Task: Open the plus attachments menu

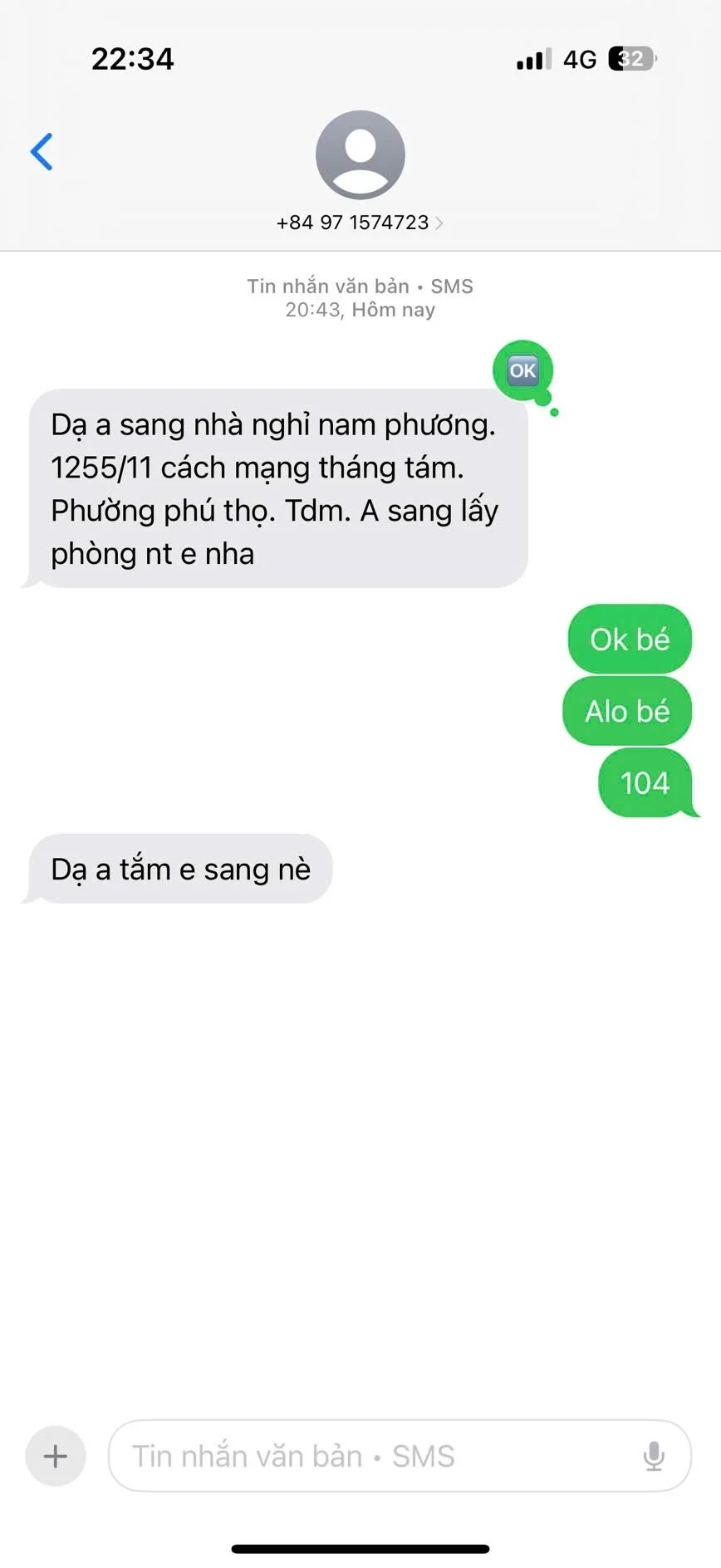Action: [x=56, y=1455]
